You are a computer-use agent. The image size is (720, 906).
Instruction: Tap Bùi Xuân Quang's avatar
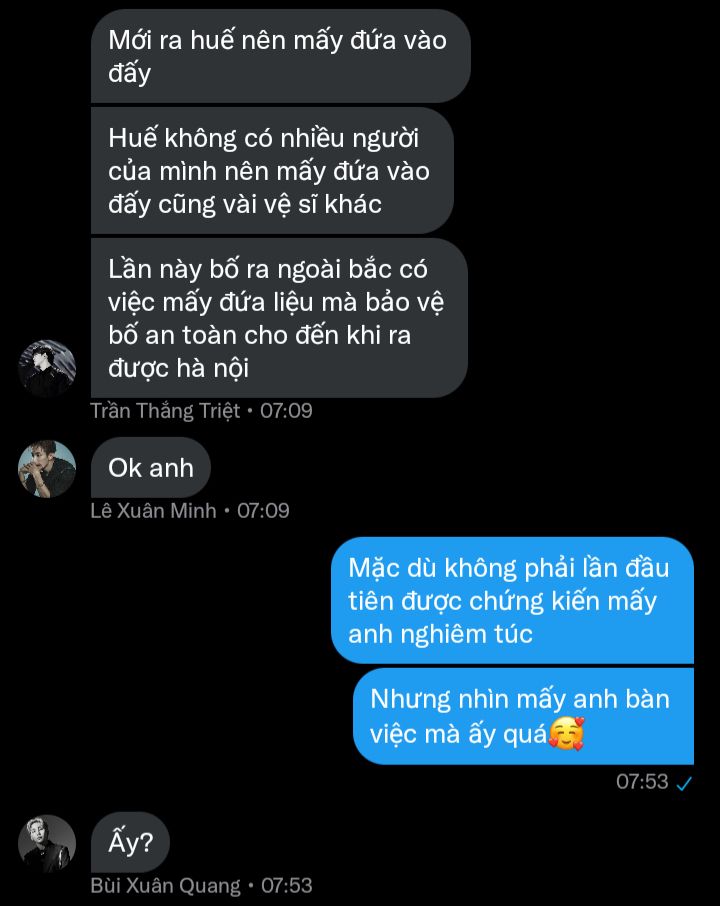point(47,843)
